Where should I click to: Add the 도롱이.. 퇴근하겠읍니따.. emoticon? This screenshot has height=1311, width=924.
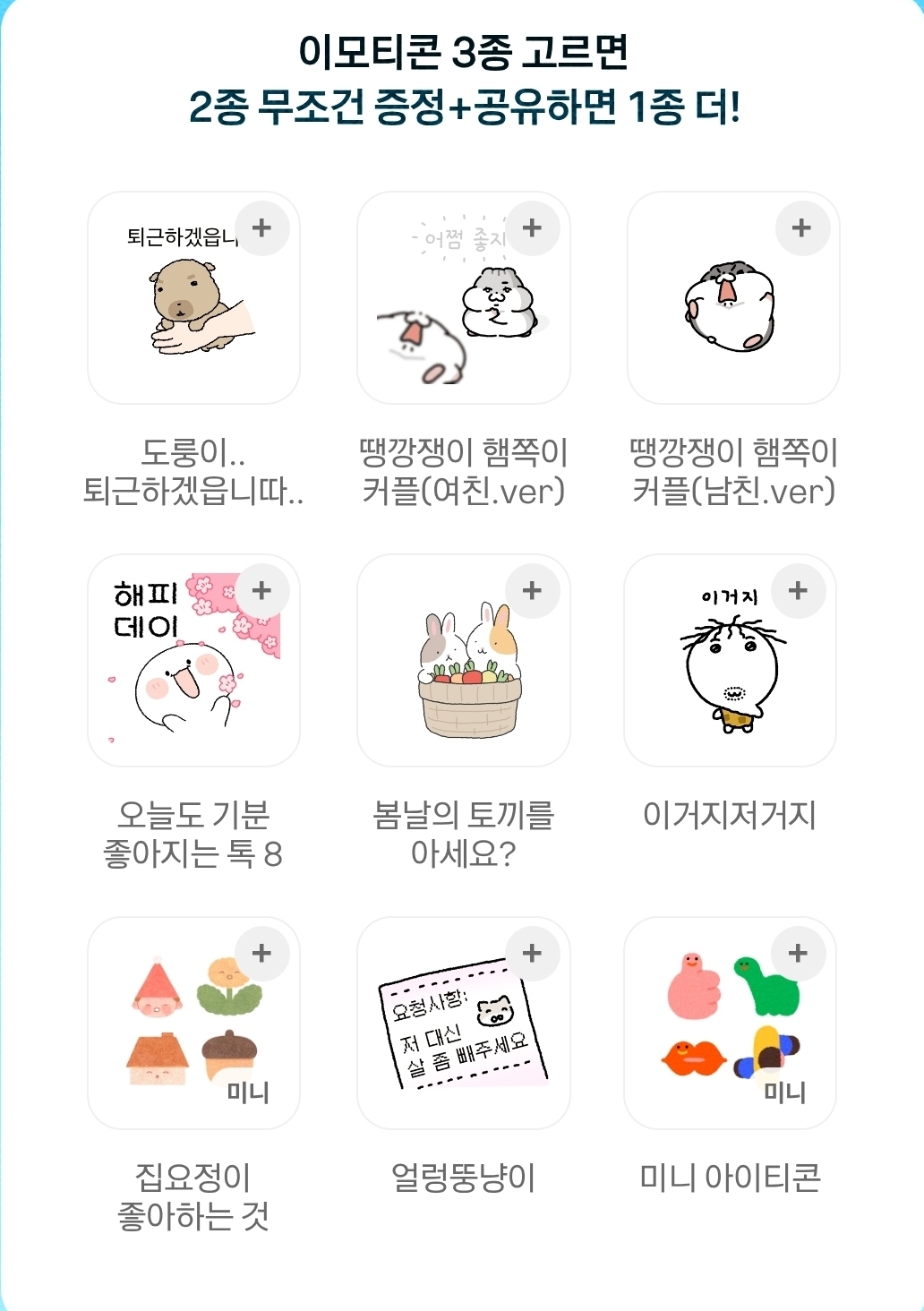point(261,228)
